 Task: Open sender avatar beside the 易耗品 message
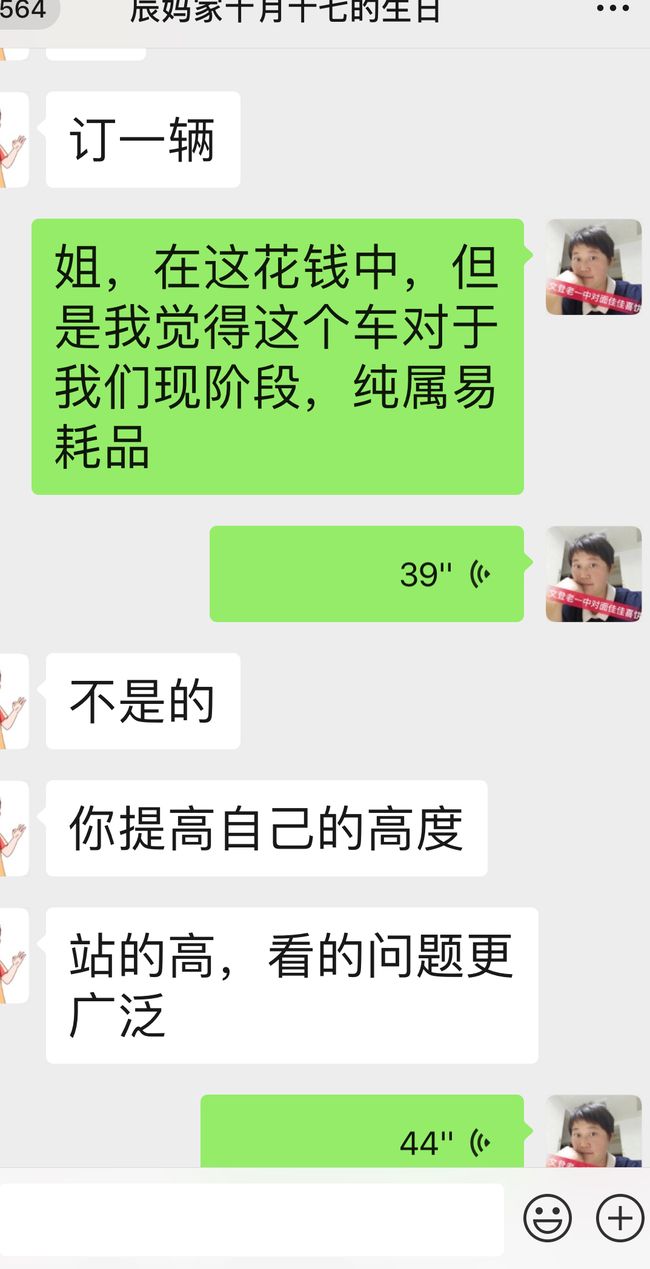coord(594,267)
